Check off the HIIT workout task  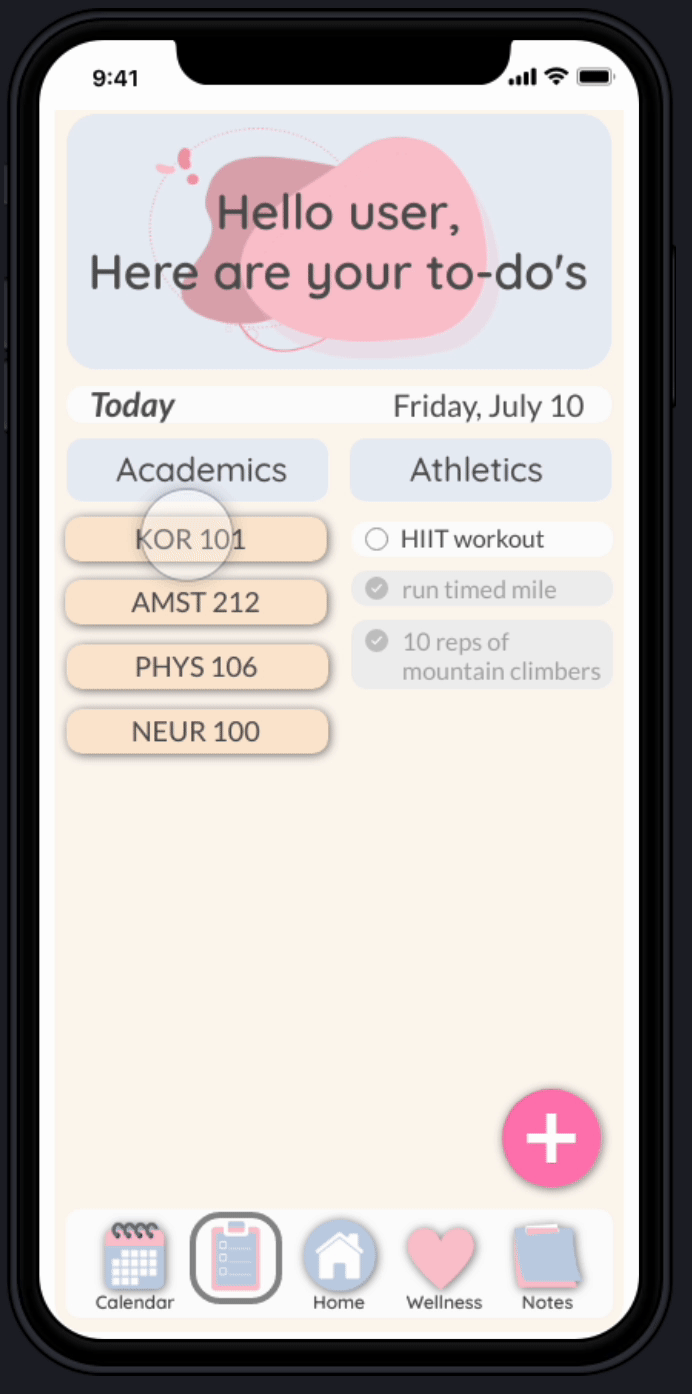376,540
